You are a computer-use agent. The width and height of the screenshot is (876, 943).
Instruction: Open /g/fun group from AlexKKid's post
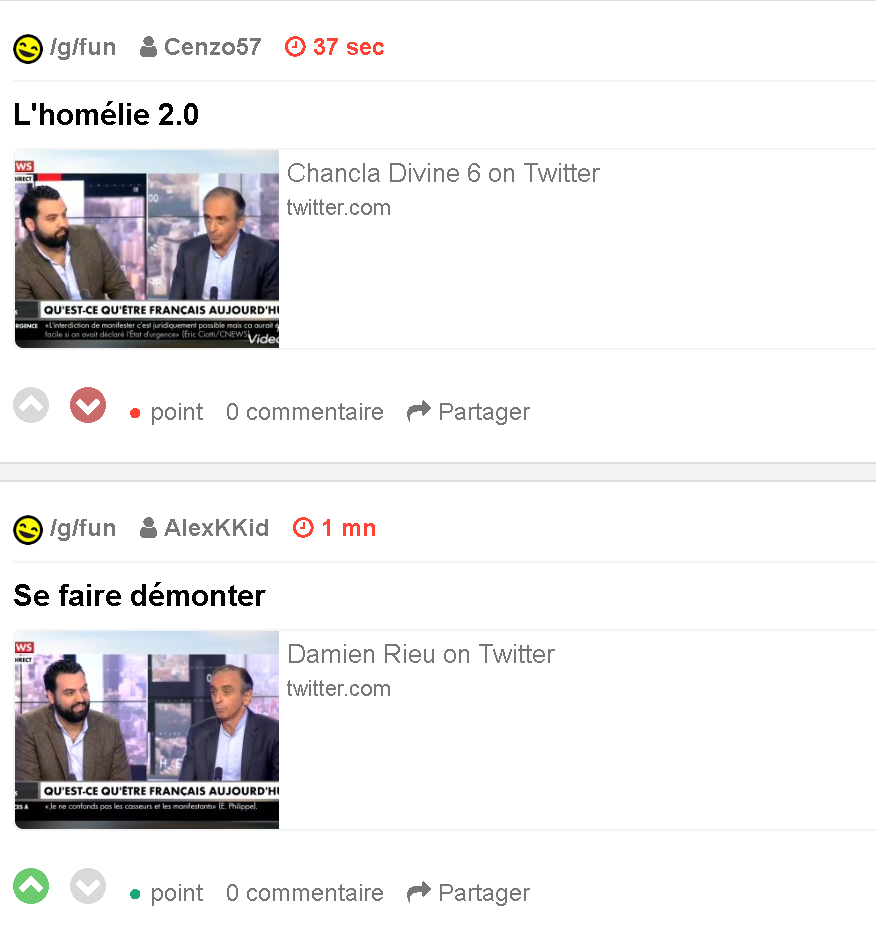(x=82, y=528)
